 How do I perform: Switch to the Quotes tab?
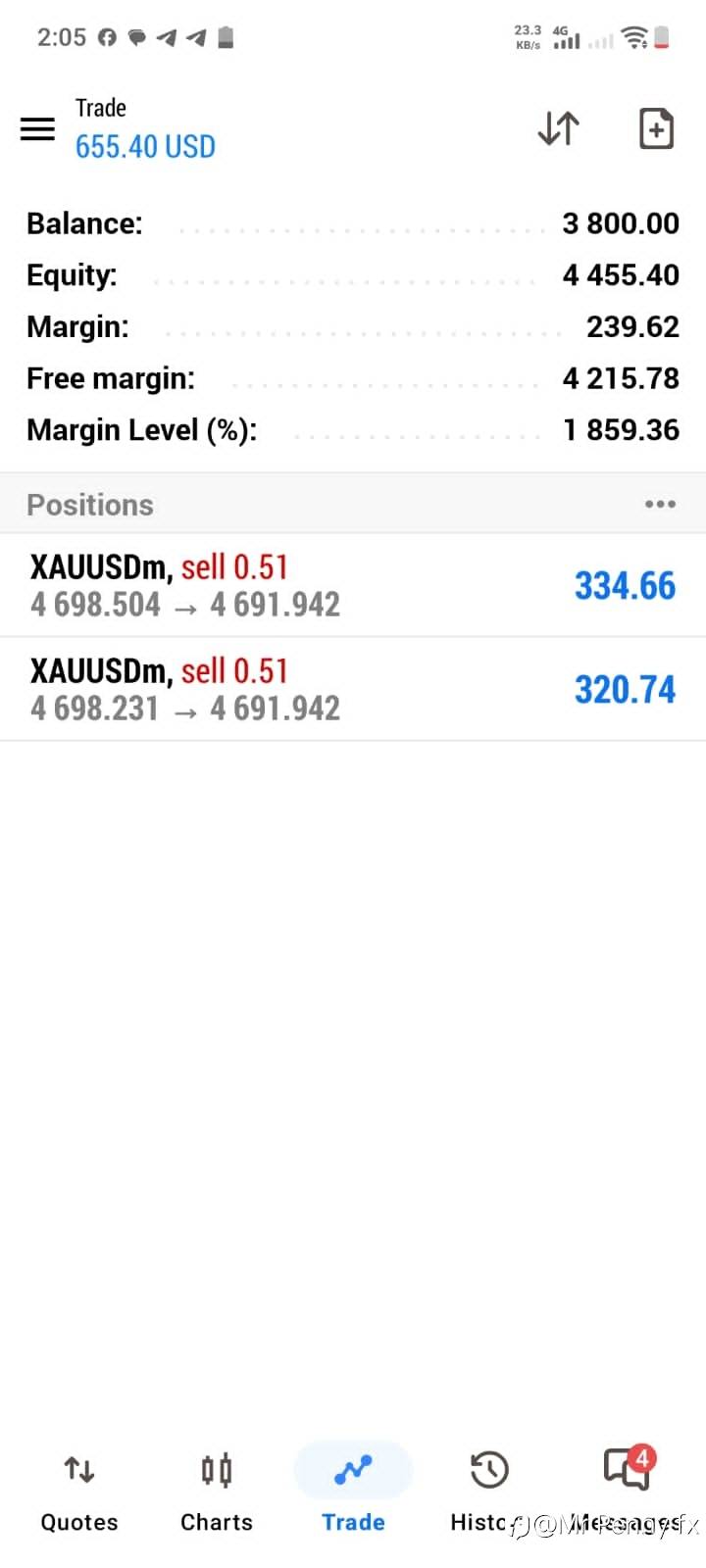(79, 1492)
